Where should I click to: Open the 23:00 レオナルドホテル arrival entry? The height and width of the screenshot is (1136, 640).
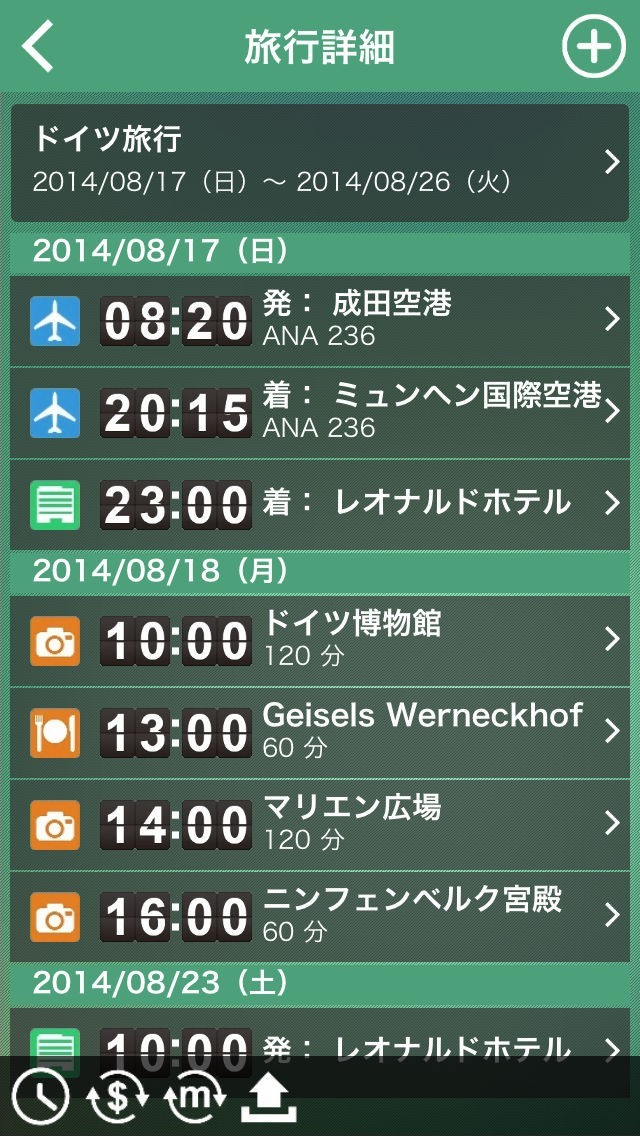point(320,505)
